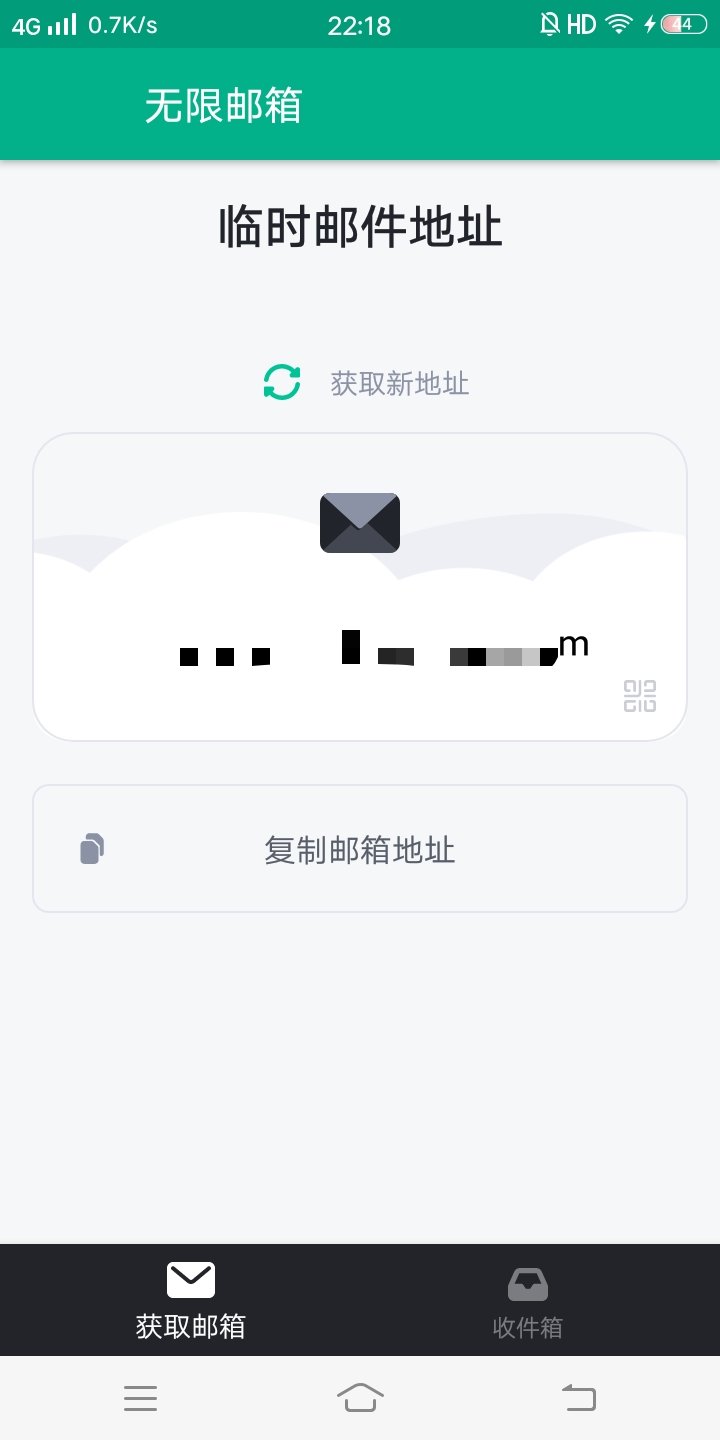This screenshot has height=1440, width=720.
Task: Tap the HD indicator in the status bar
Action: (x=582, y=22)
